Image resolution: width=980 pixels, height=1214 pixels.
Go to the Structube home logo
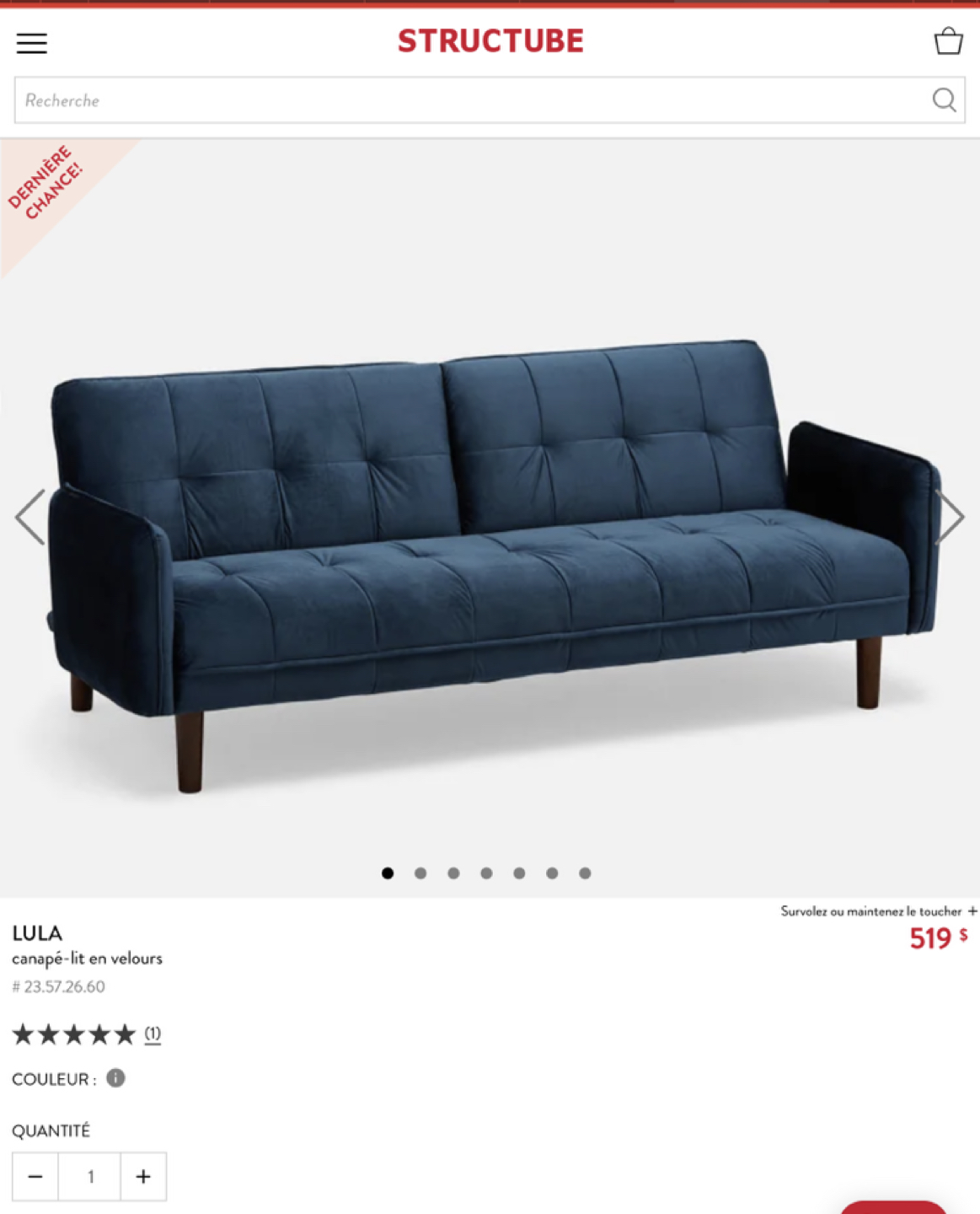490,41
